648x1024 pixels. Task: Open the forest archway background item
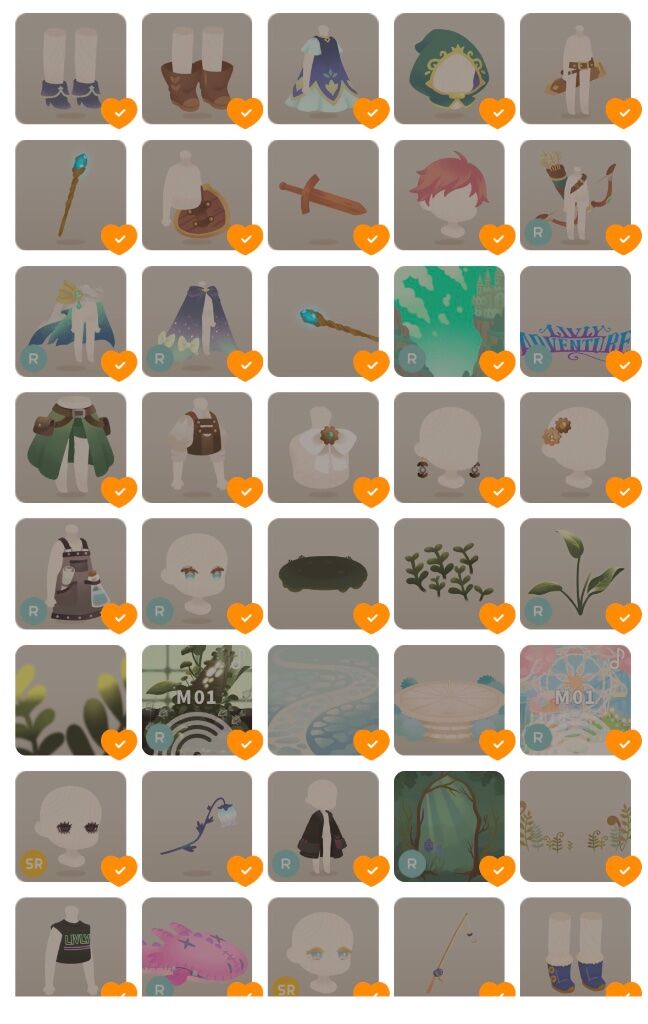pos(448,825)
